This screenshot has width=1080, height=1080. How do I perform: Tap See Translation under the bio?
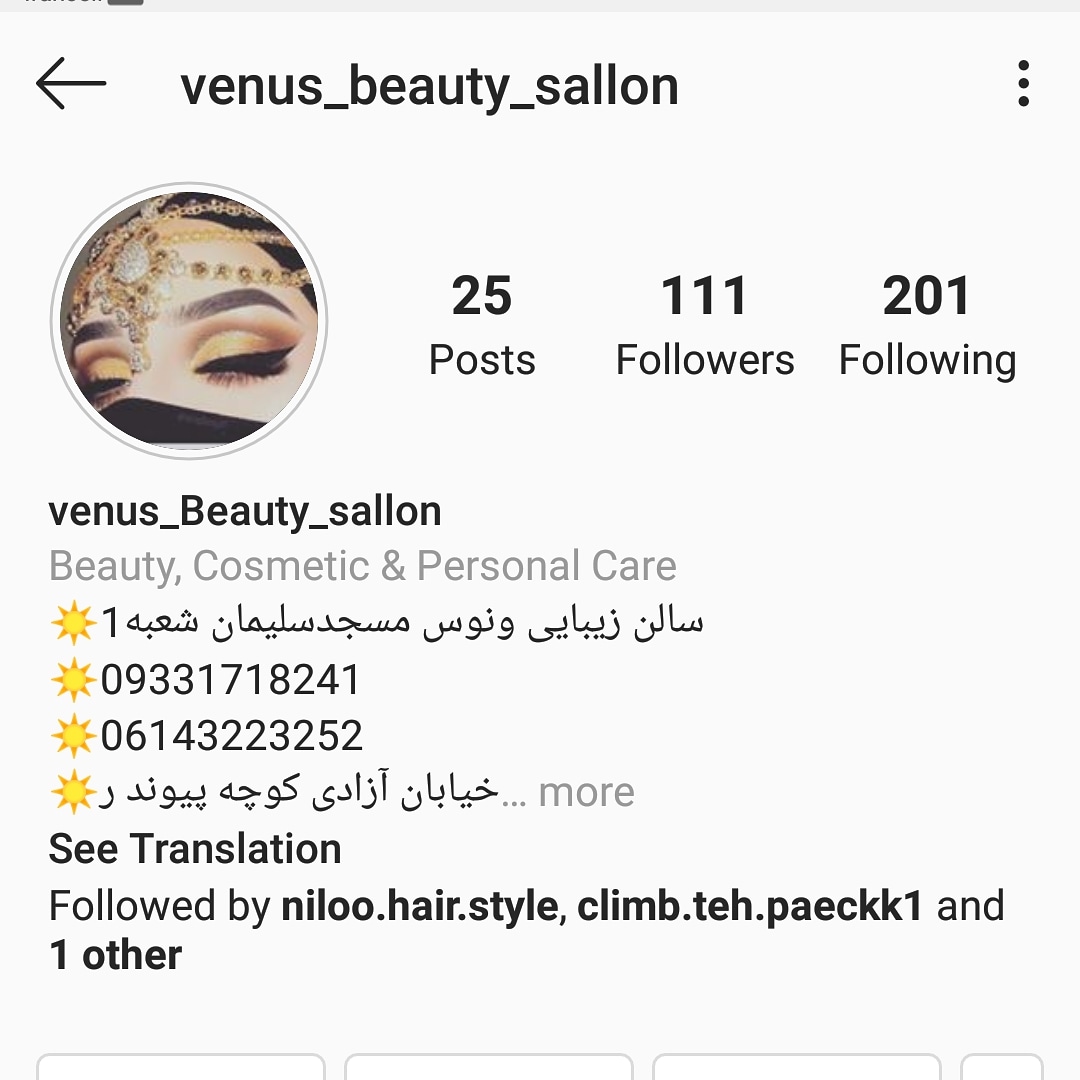[x=195, y=849]
